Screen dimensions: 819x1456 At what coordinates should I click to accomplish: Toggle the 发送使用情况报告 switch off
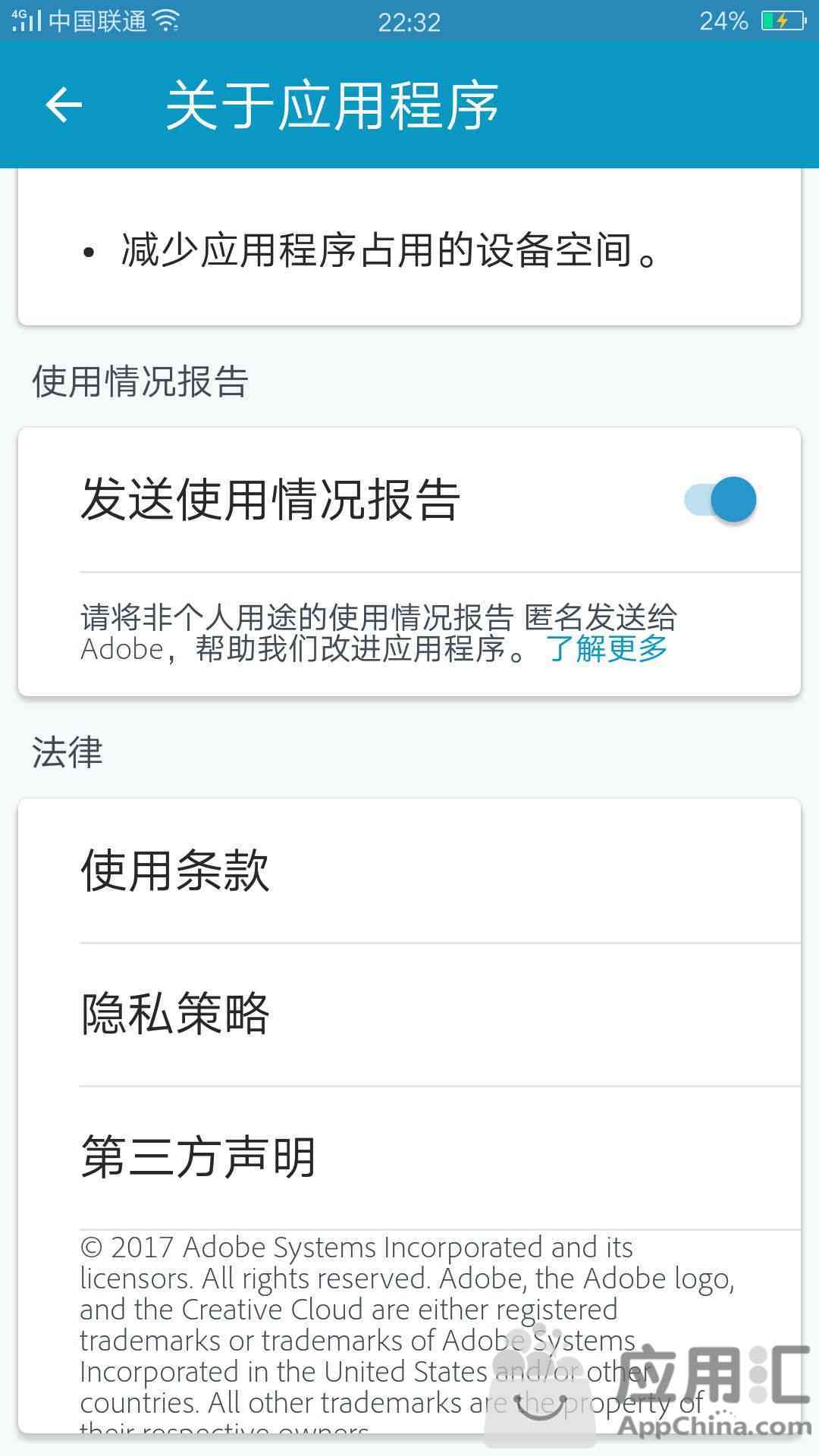coord(720,500)
